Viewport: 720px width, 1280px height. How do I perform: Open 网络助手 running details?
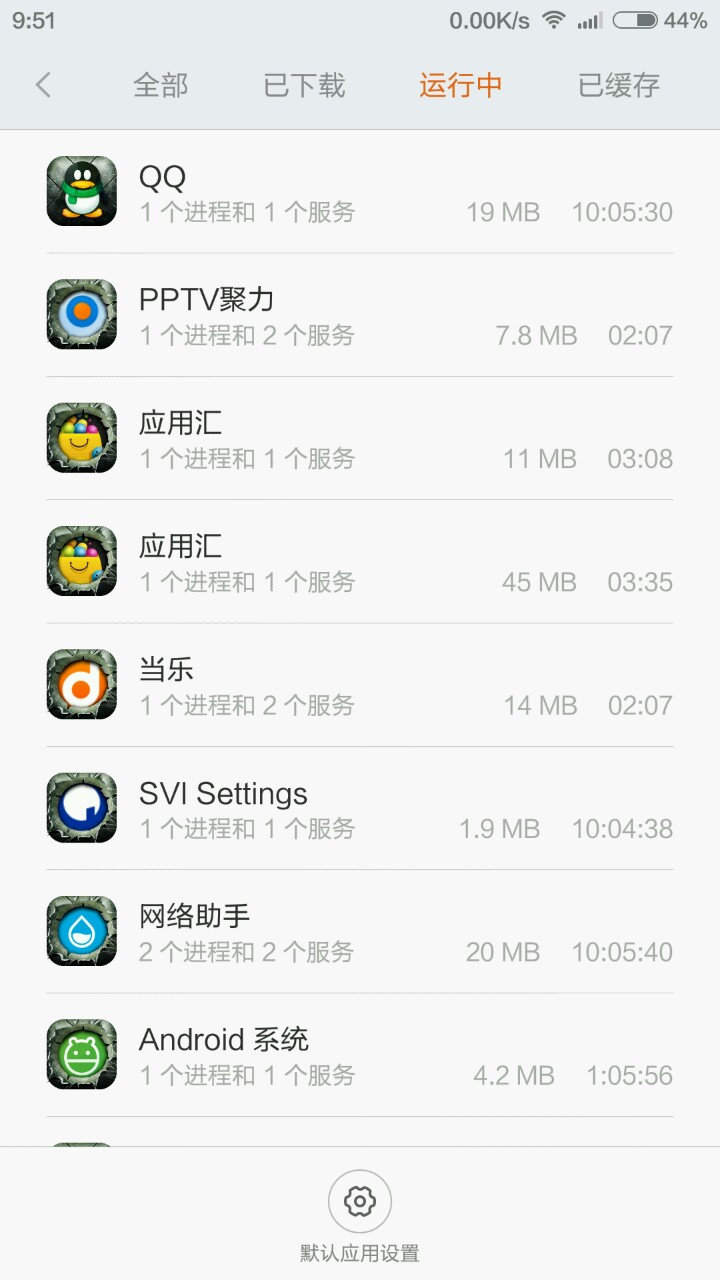tap(360, 932)
